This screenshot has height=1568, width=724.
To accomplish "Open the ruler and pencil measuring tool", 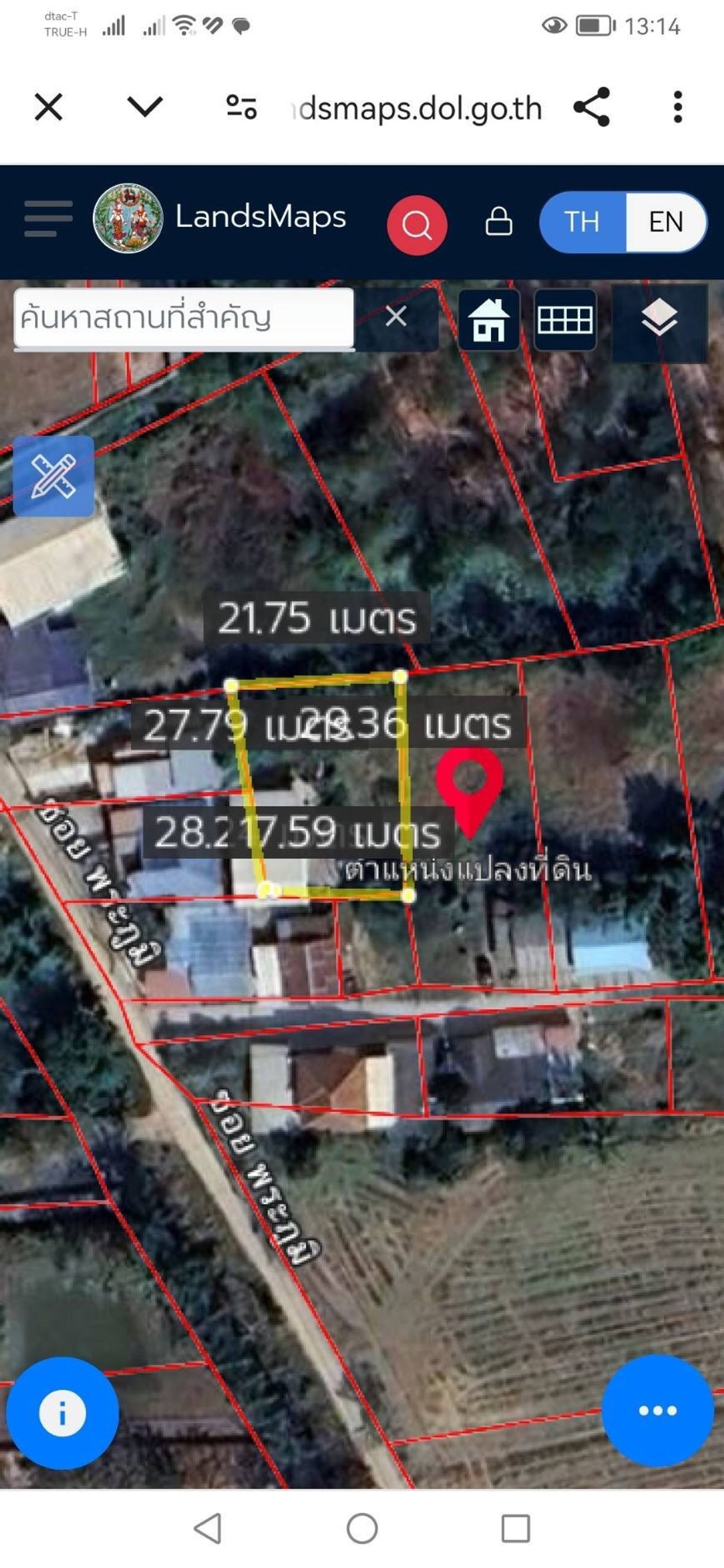I will (54, 477).
